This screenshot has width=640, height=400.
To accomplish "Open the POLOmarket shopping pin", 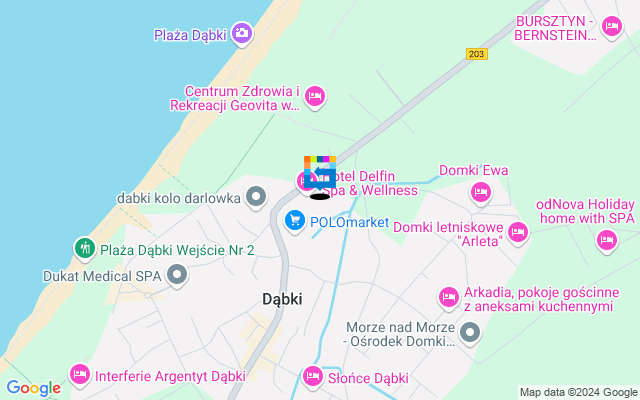I will tap(294, 220).
